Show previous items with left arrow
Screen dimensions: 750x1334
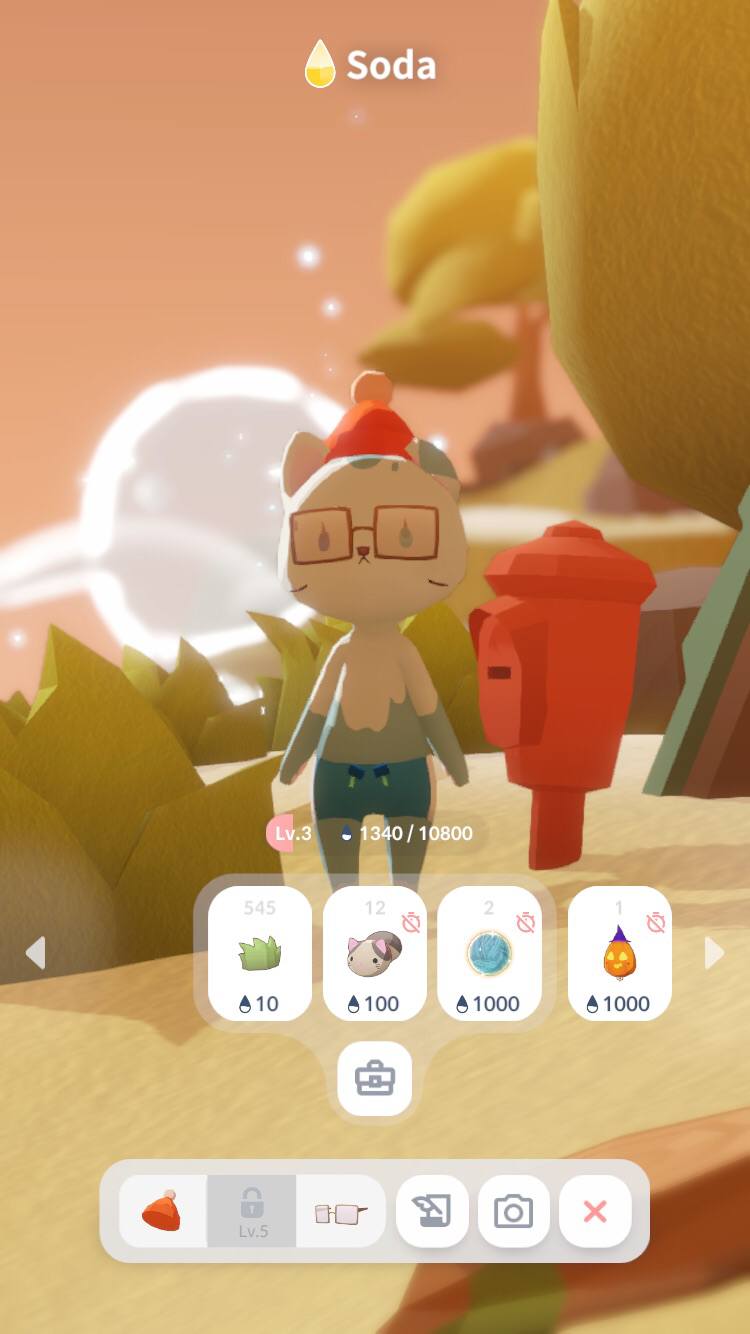(x=35, y=953)
